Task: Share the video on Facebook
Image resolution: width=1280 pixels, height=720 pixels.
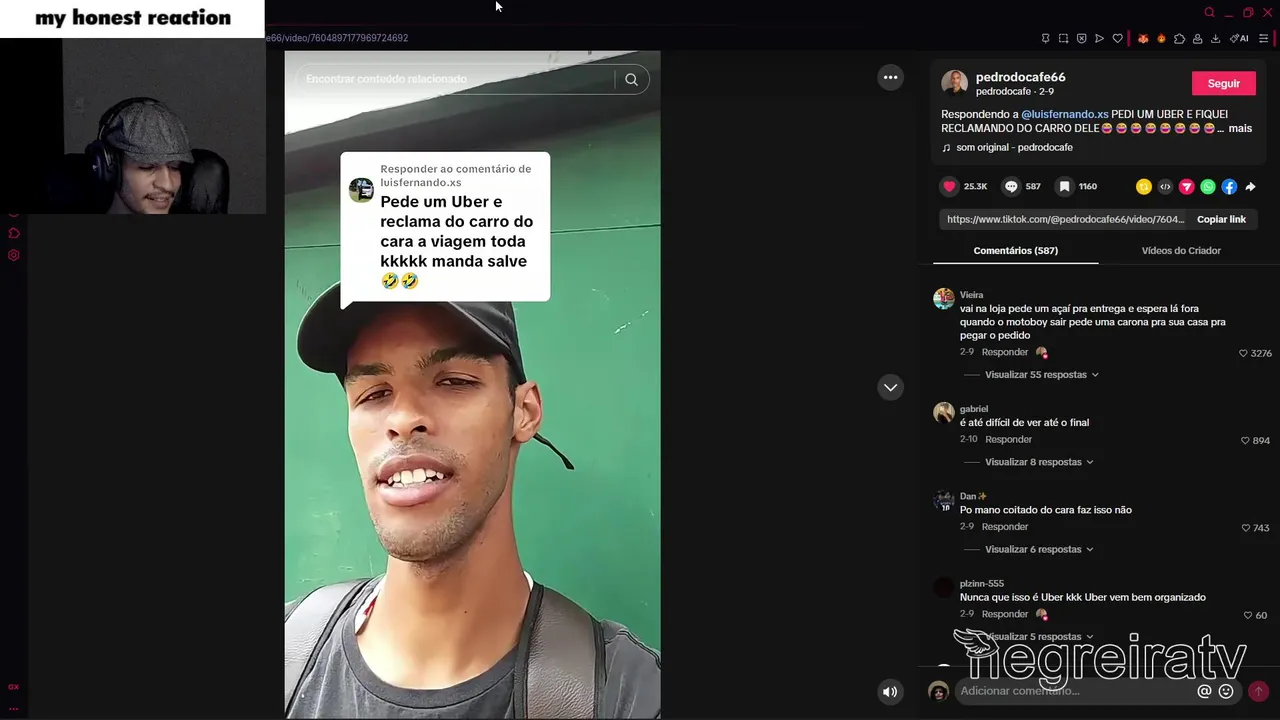Action: [1229, 187]
